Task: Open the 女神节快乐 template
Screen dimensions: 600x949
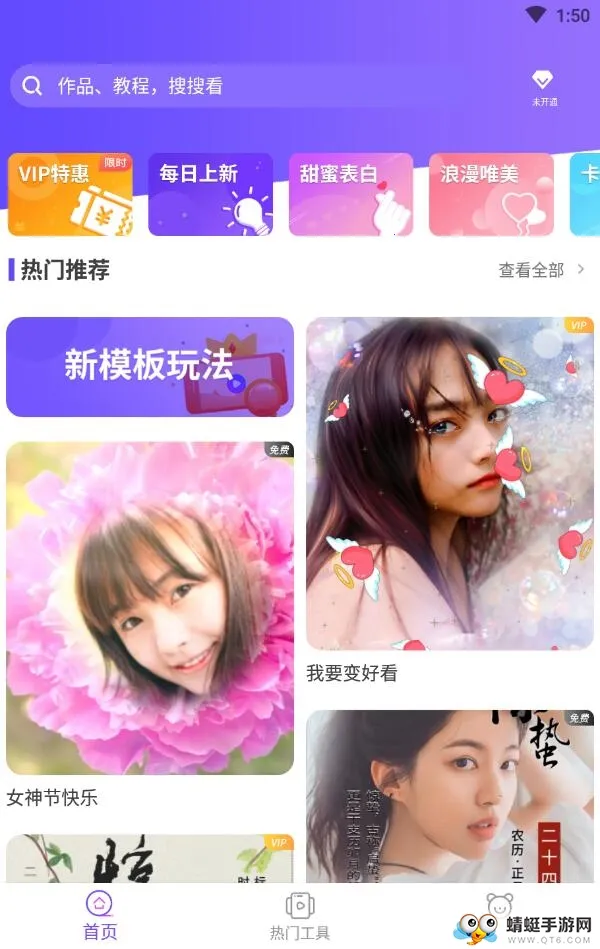Action: click(150, 608)
